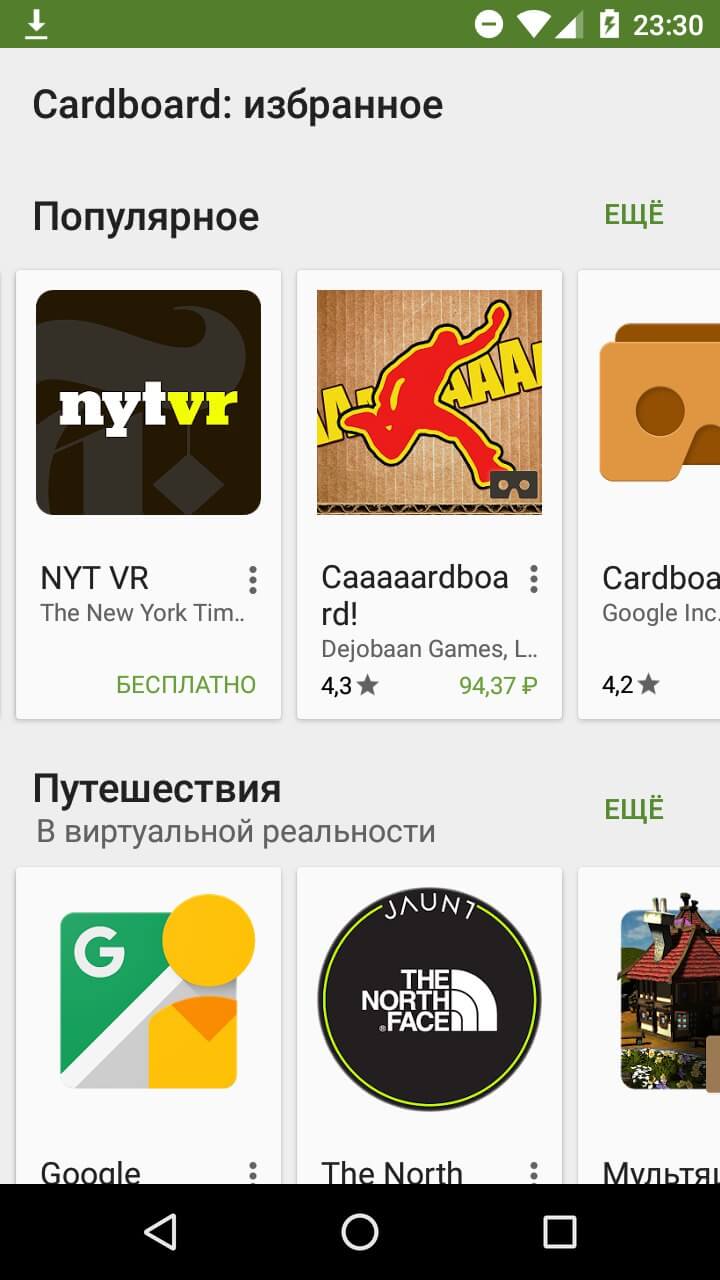Tap ЕЩЁ next to Популярное
Image resolution: width=720 pixels, height=1280 pixels.
click(x=633, y=214)
